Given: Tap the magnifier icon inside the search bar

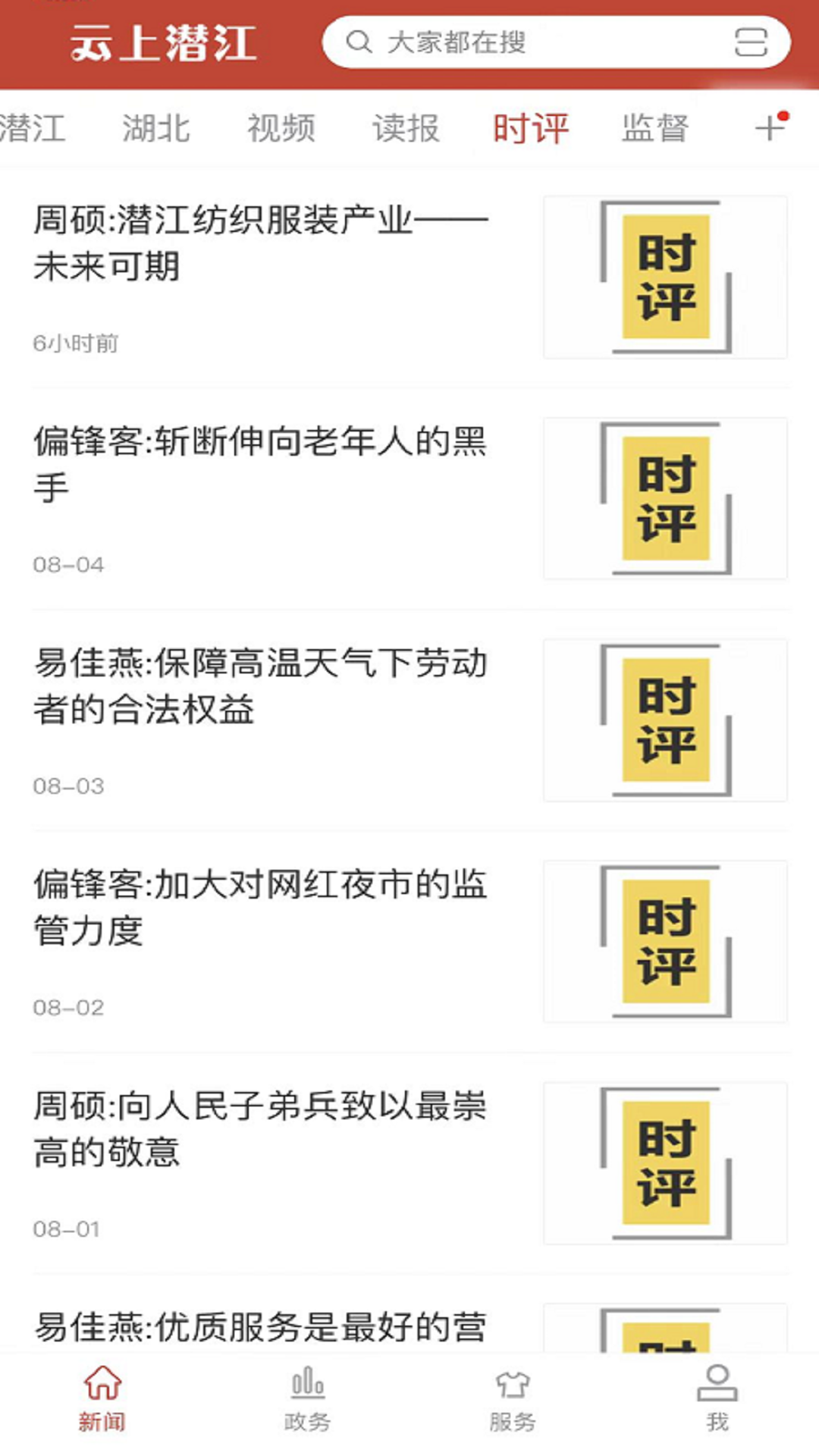Looking at the screenshot, I should (359, 43).
